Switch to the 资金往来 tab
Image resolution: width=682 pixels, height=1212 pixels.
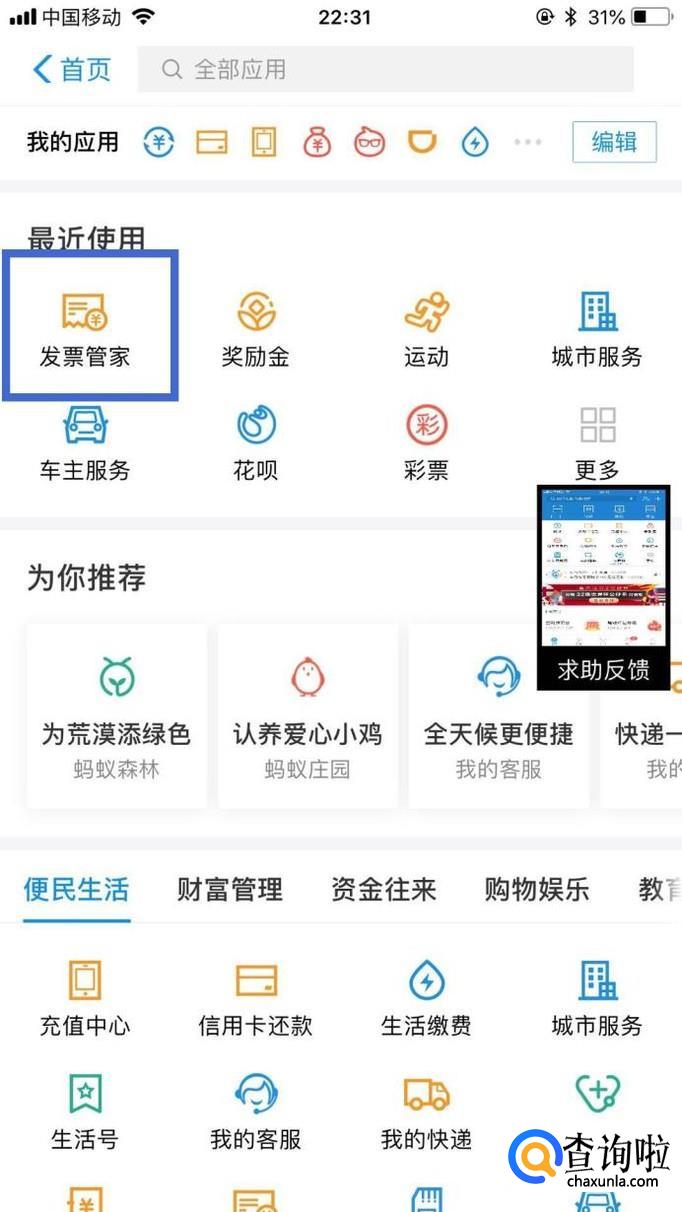pos(384,889)
